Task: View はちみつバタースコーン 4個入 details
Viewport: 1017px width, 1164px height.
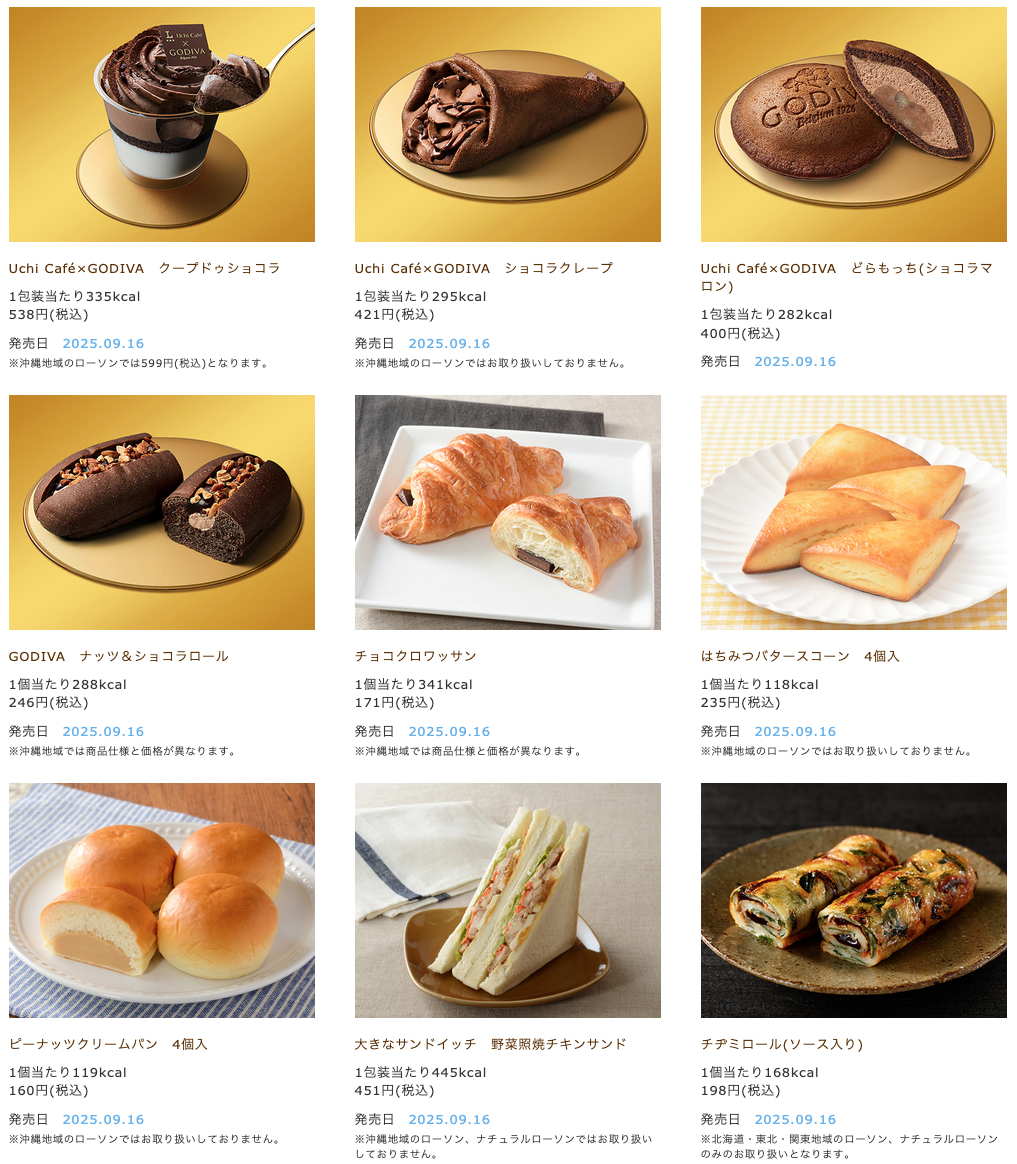Action: point(853,512)
